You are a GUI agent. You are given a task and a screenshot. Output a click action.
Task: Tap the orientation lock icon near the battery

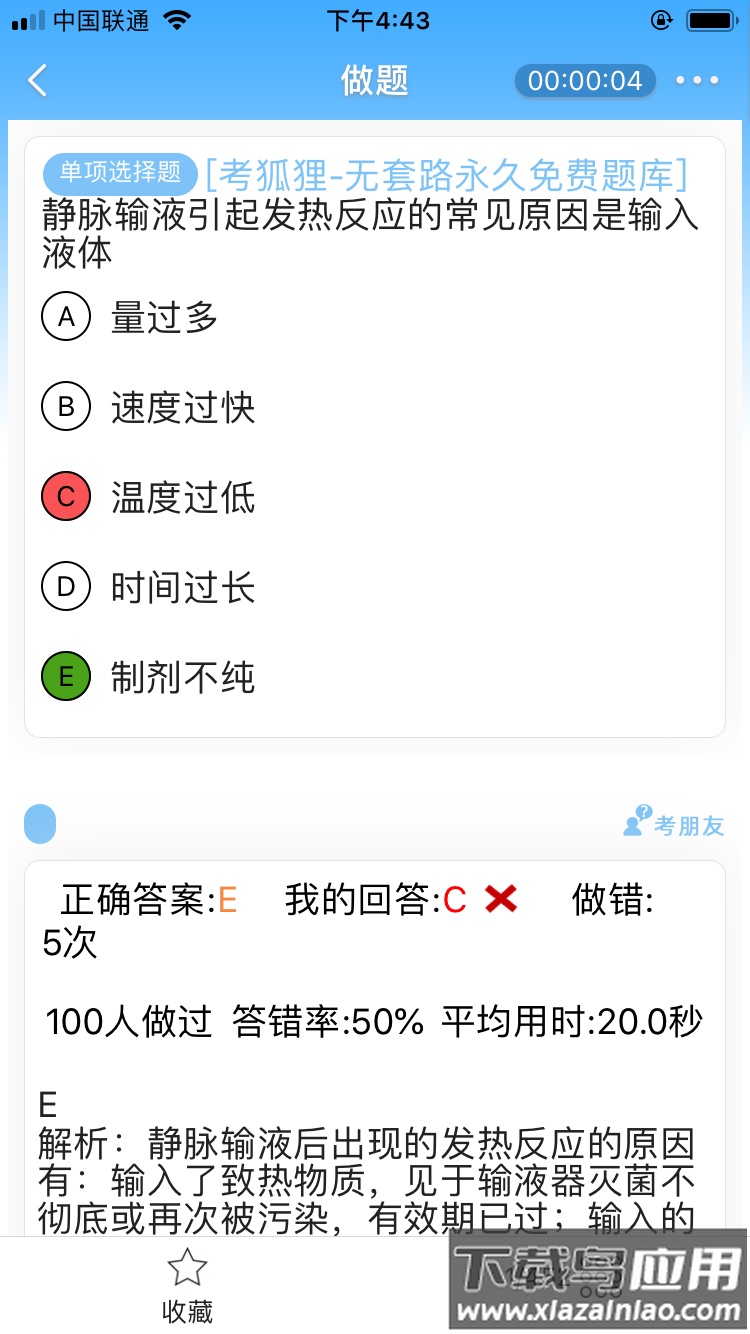[x=662, y=19]
